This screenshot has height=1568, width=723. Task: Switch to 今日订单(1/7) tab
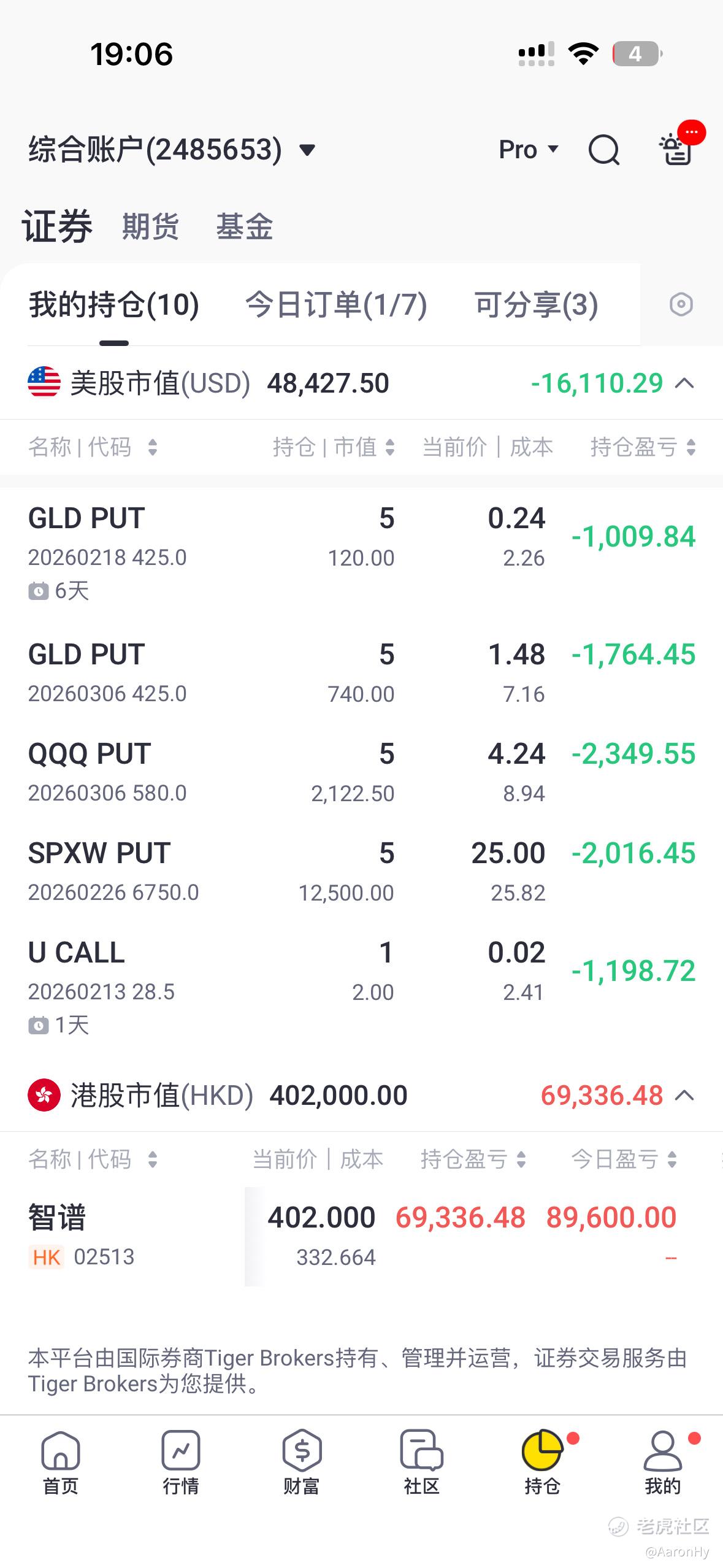336,305
